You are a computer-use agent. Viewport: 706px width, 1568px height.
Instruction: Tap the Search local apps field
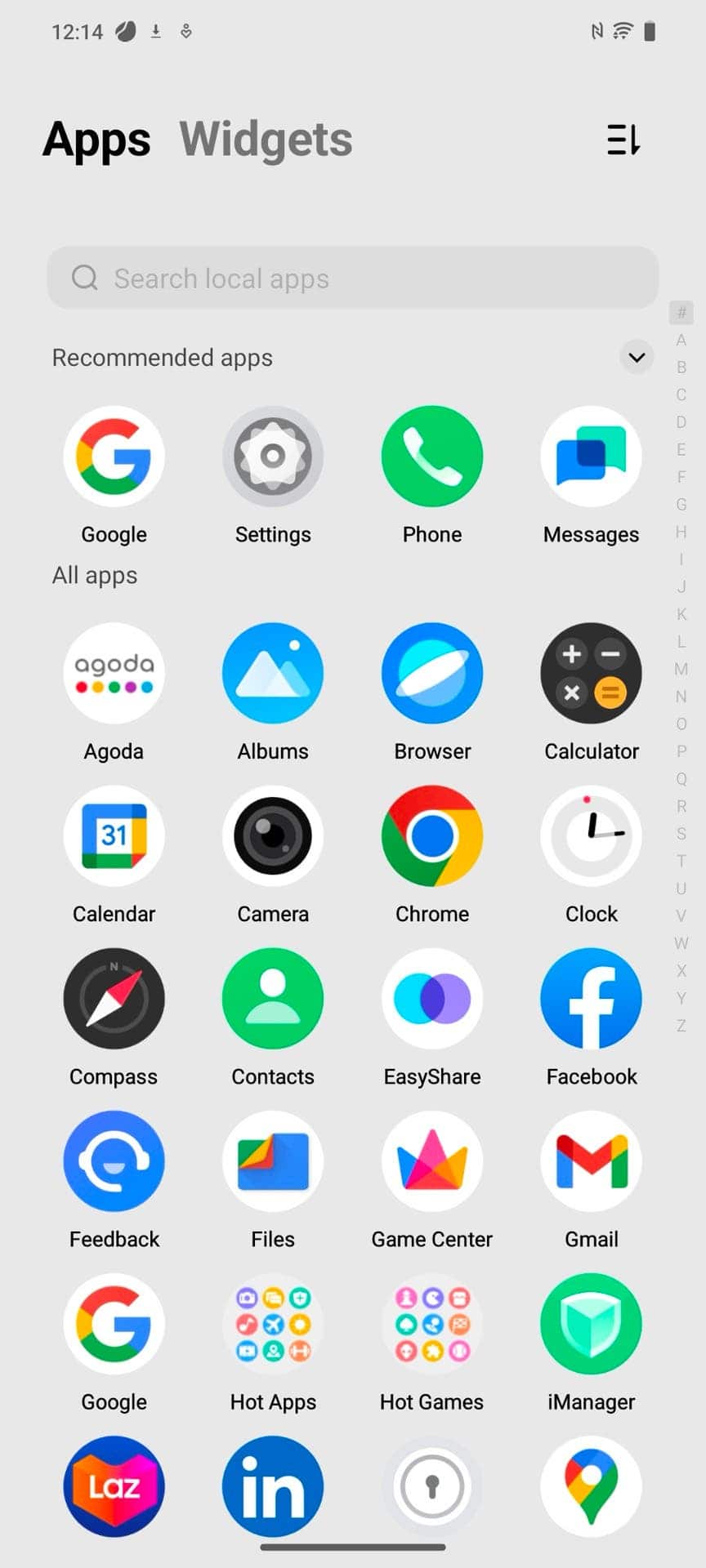353,278
